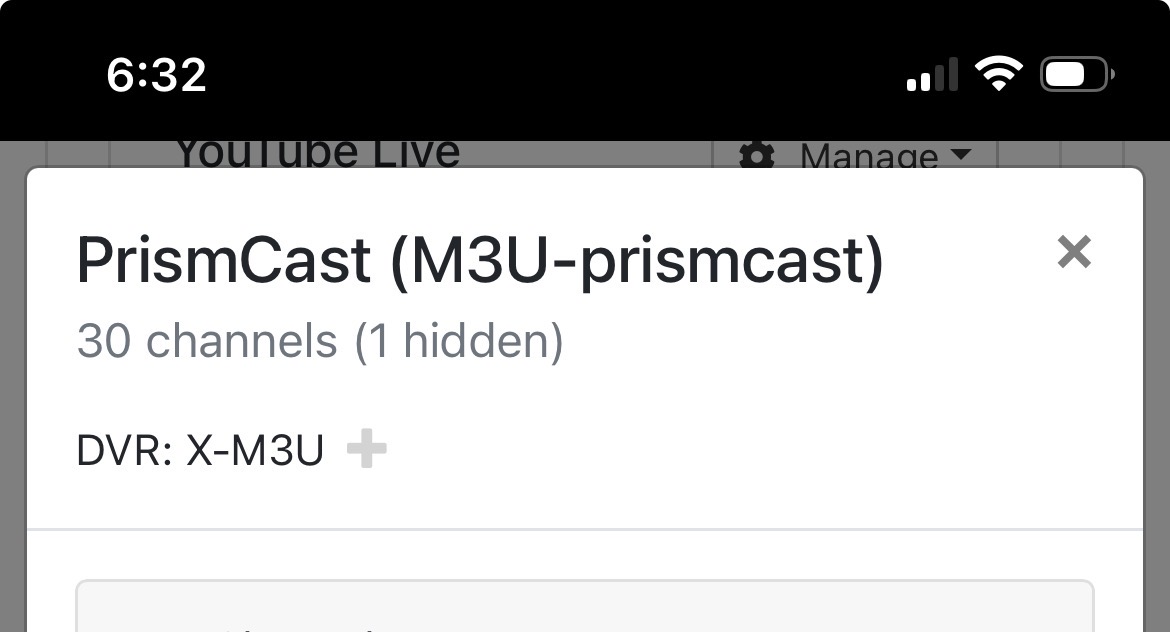Close the PrismCast dialog
1170x632 pixels.
(x=1074, y=252)
